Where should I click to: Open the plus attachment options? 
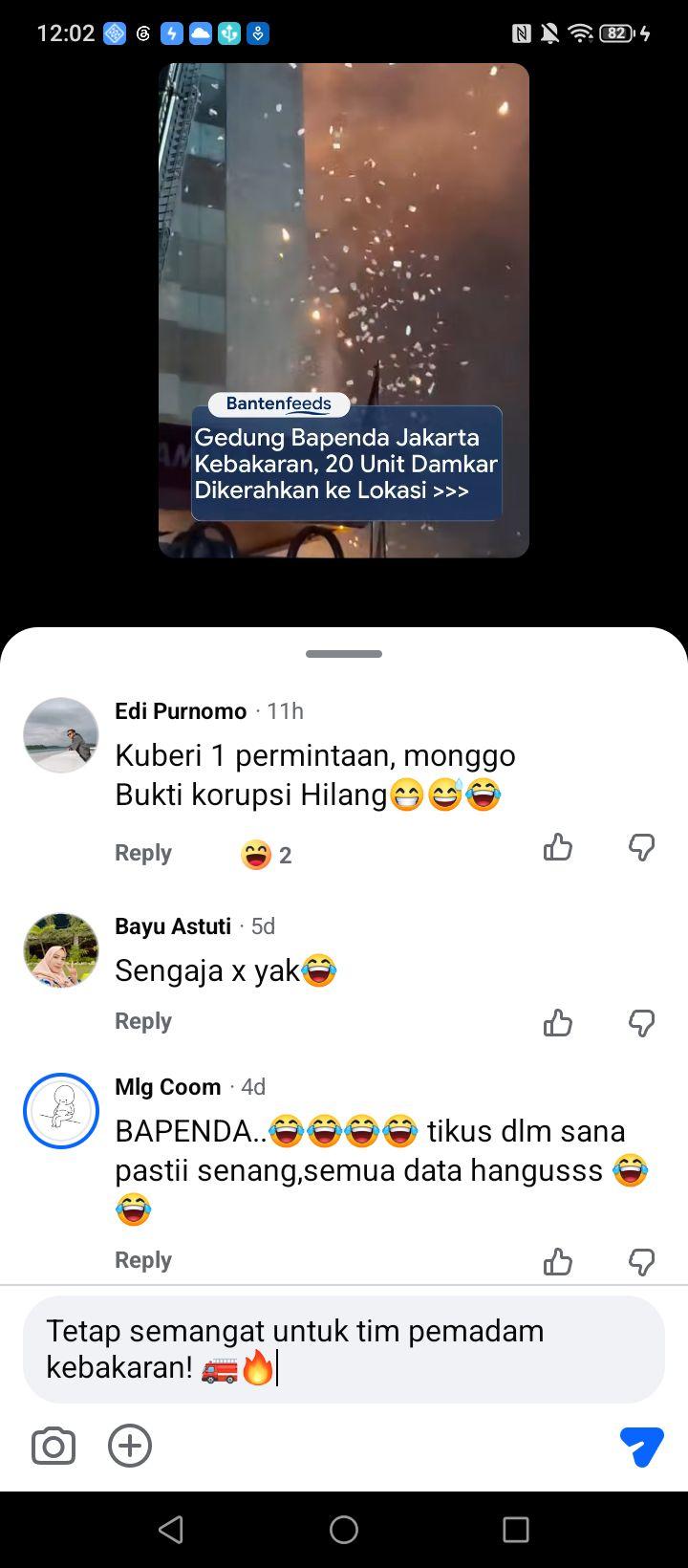130,1446
